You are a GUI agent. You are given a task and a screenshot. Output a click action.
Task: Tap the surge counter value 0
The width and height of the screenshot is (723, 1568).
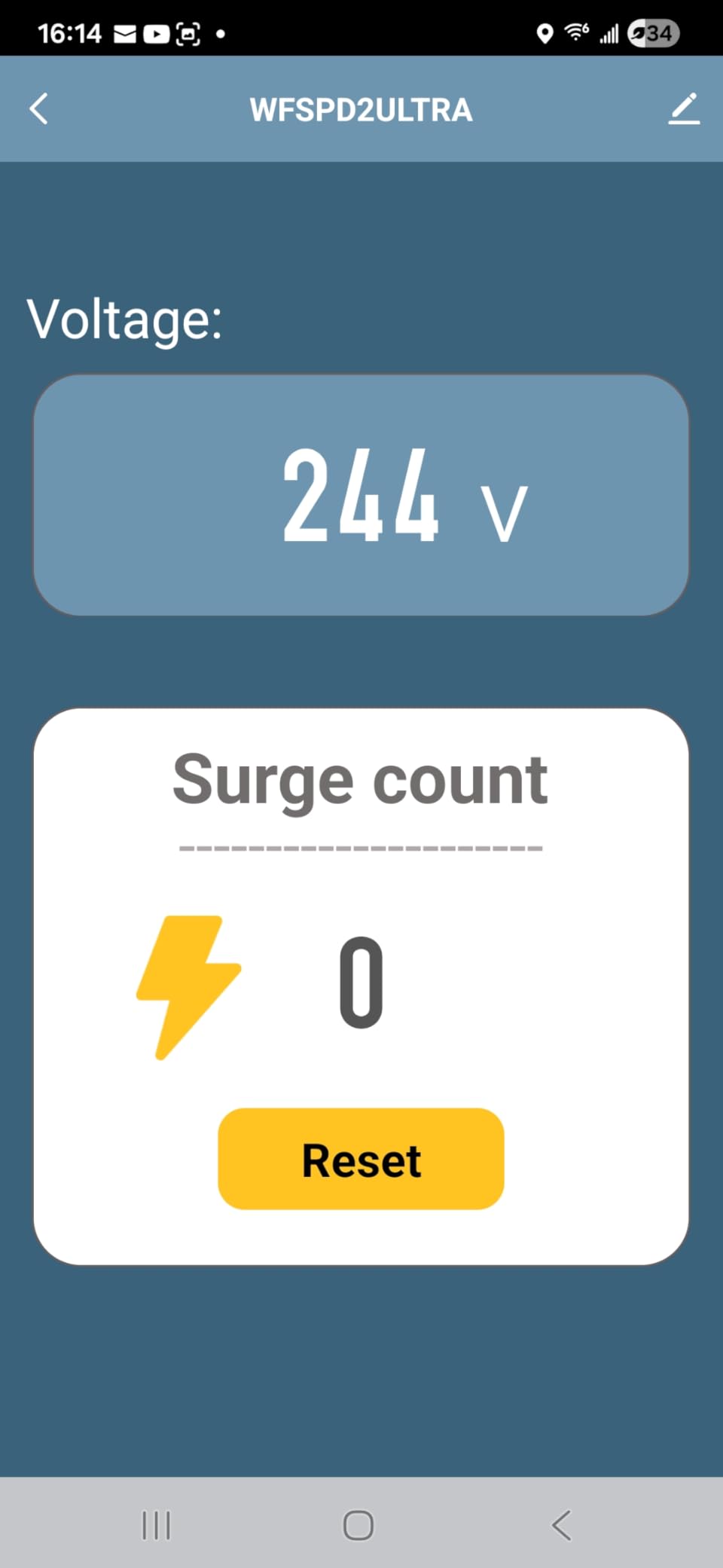click(x=360, y=983)
